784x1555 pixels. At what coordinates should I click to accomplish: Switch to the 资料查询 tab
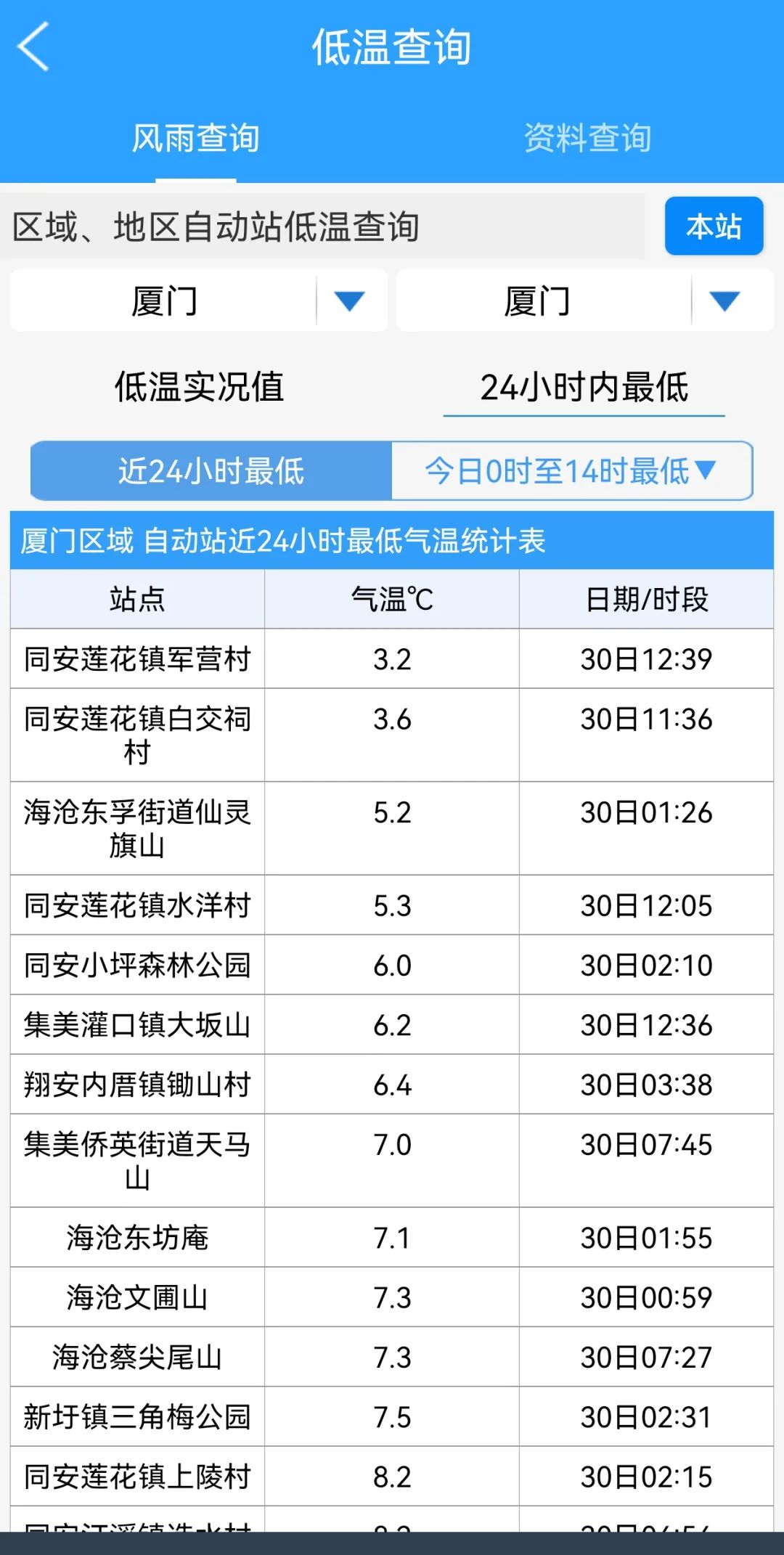point(587,138)
